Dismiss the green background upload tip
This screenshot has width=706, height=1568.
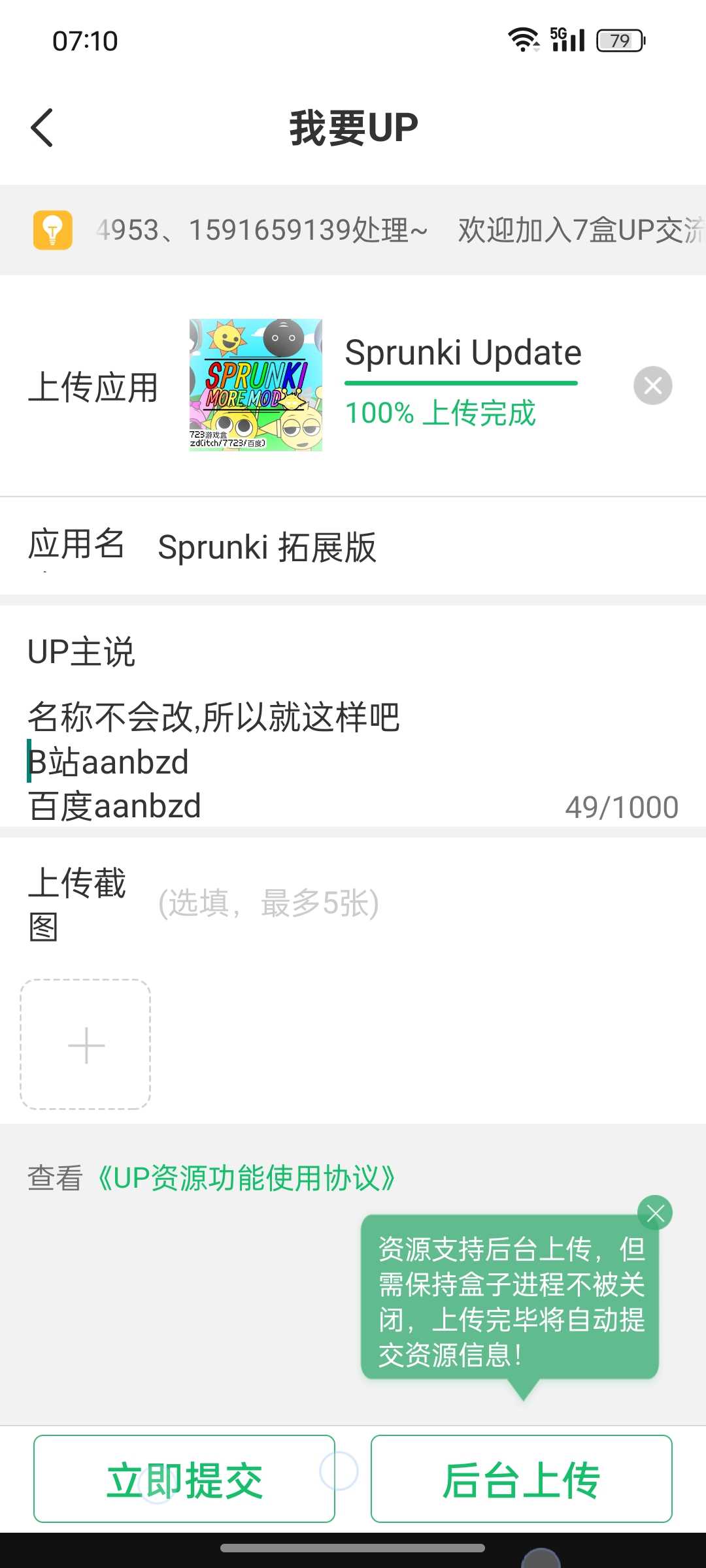pyautogui.click(x=655, y=1213)
